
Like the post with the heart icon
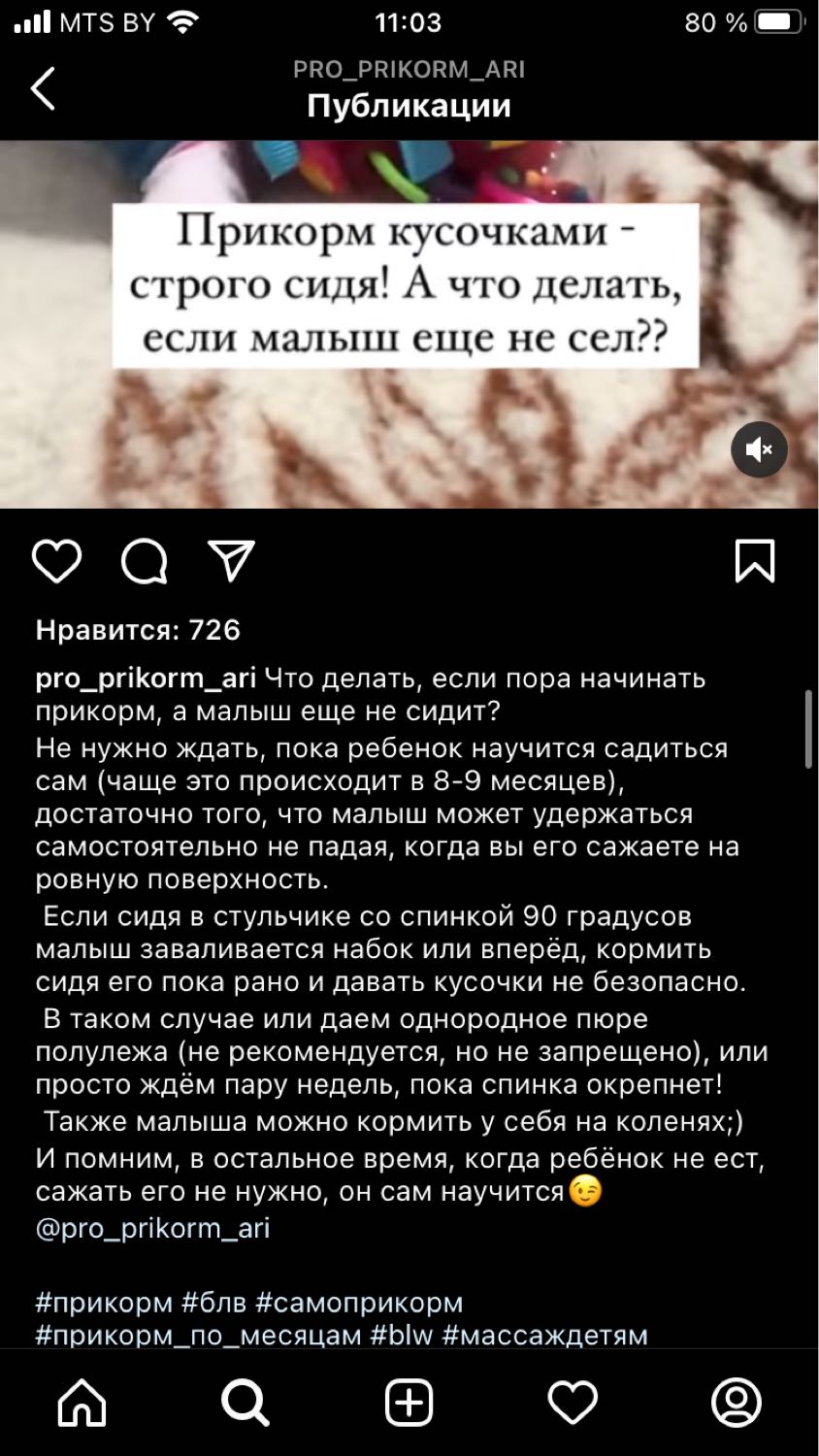(57, 561)
